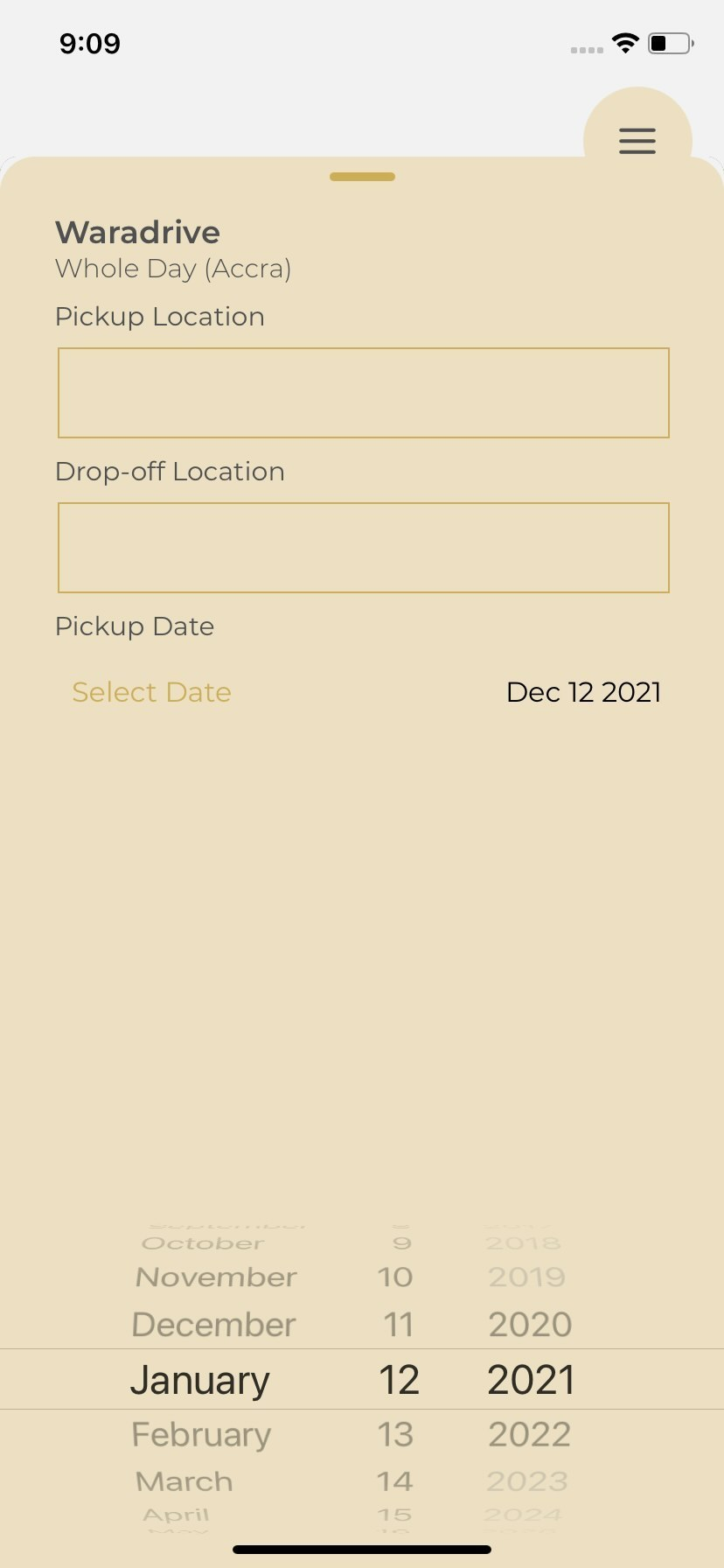Open the hamburger navigation menu

coord(637,141)
